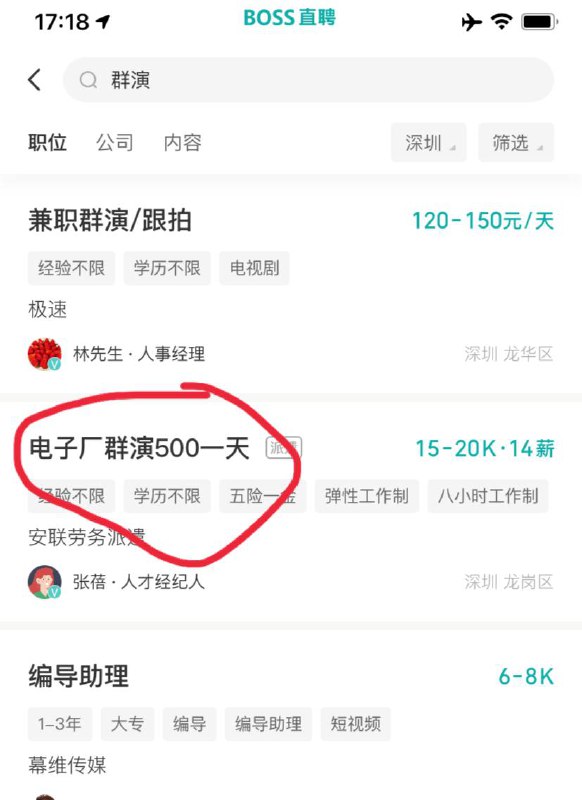Tap the search box containing 群演
Screen dimensions: 582x800
pos(308,80)
